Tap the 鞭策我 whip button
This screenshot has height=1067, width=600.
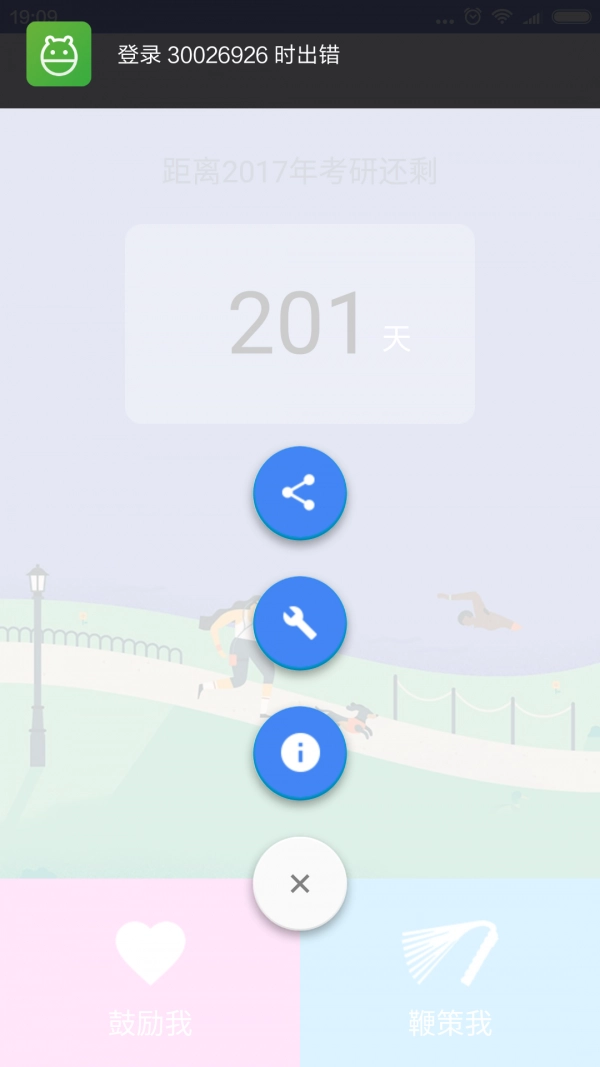point(450,975)
